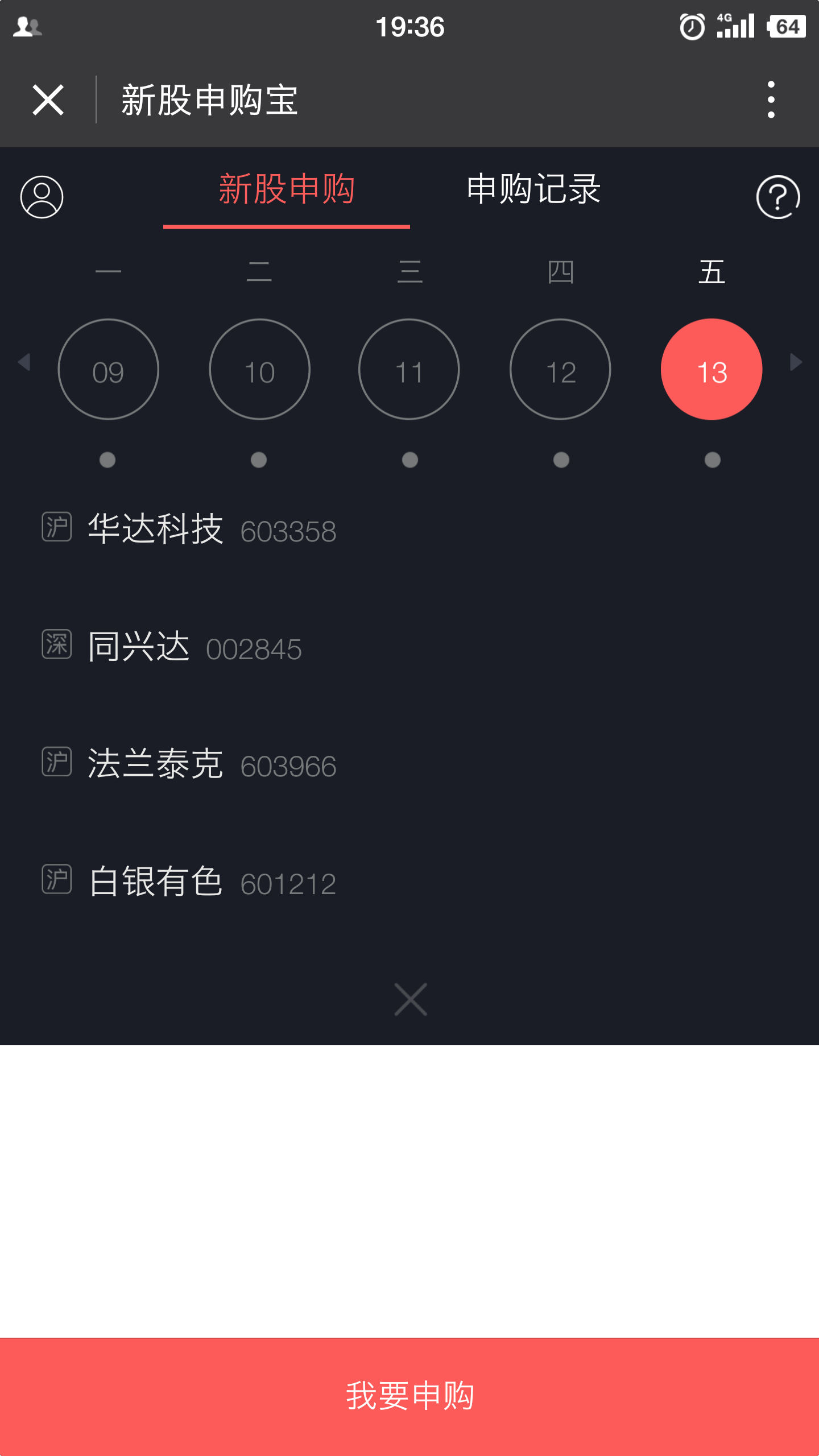Choose date 11 in the calendar
Image resolution: width=819 pixels, height=1456 pixels.
409,370
